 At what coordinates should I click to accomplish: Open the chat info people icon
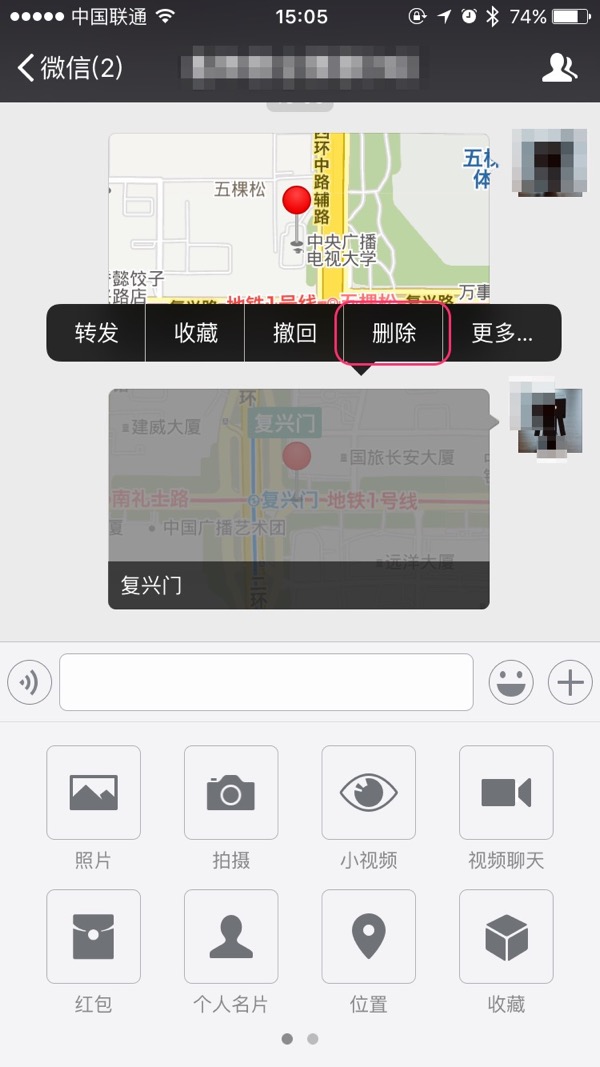(559, 68)
